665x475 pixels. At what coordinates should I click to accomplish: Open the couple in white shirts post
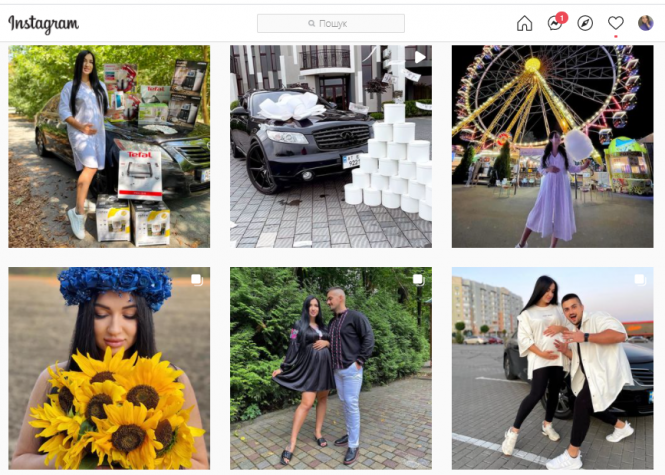coord(552,368)
